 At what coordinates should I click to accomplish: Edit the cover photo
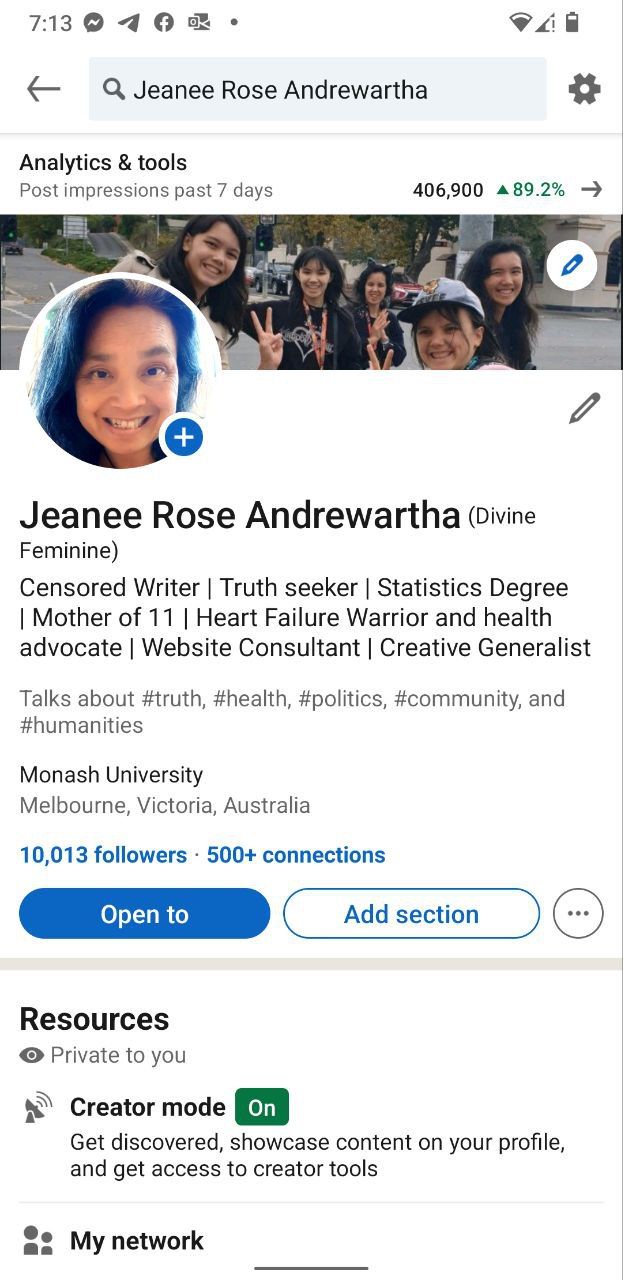(x=572, y=265)
